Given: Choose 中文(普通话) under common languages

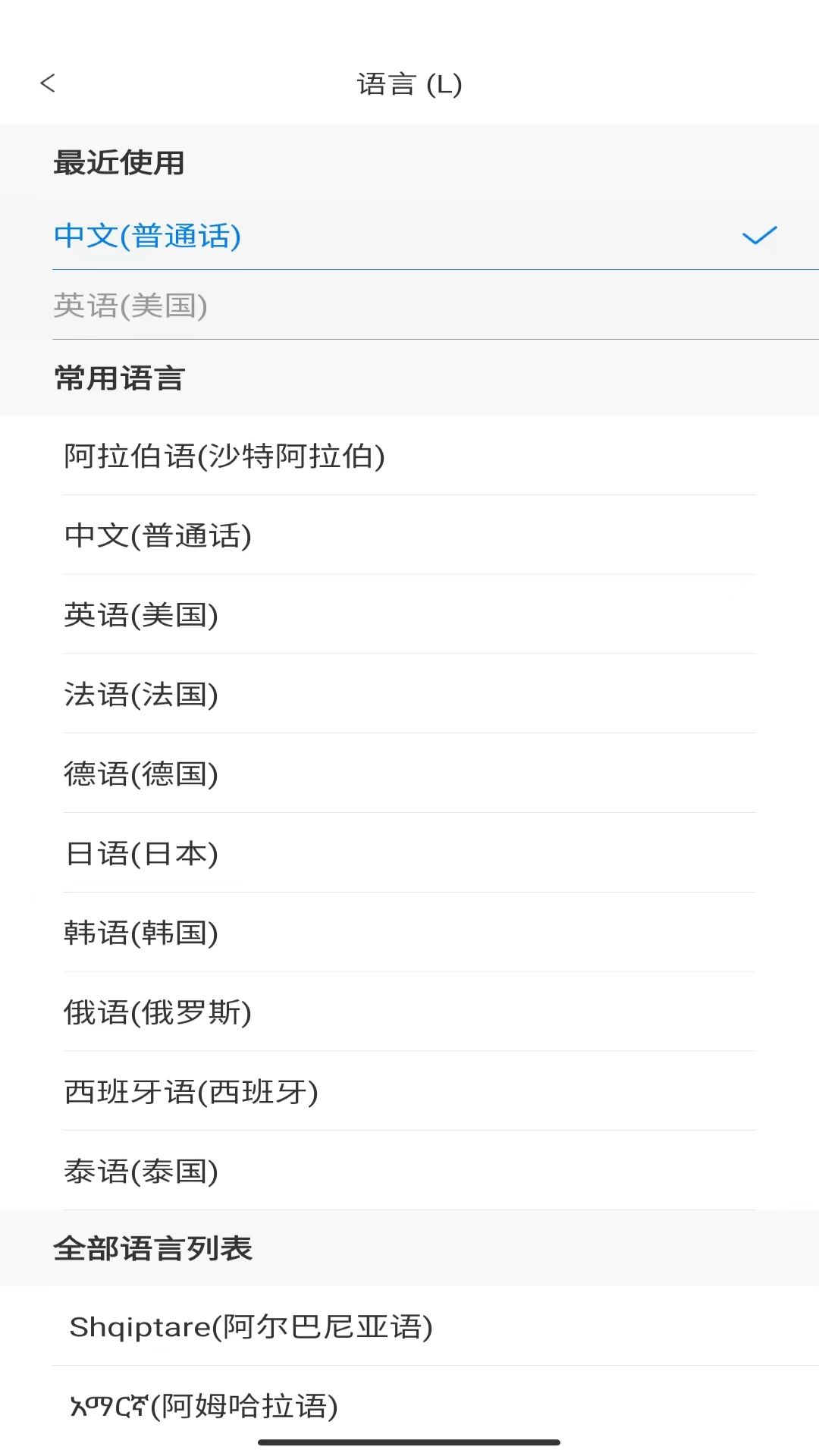Looking at the screenshot, I should [158, 536].
